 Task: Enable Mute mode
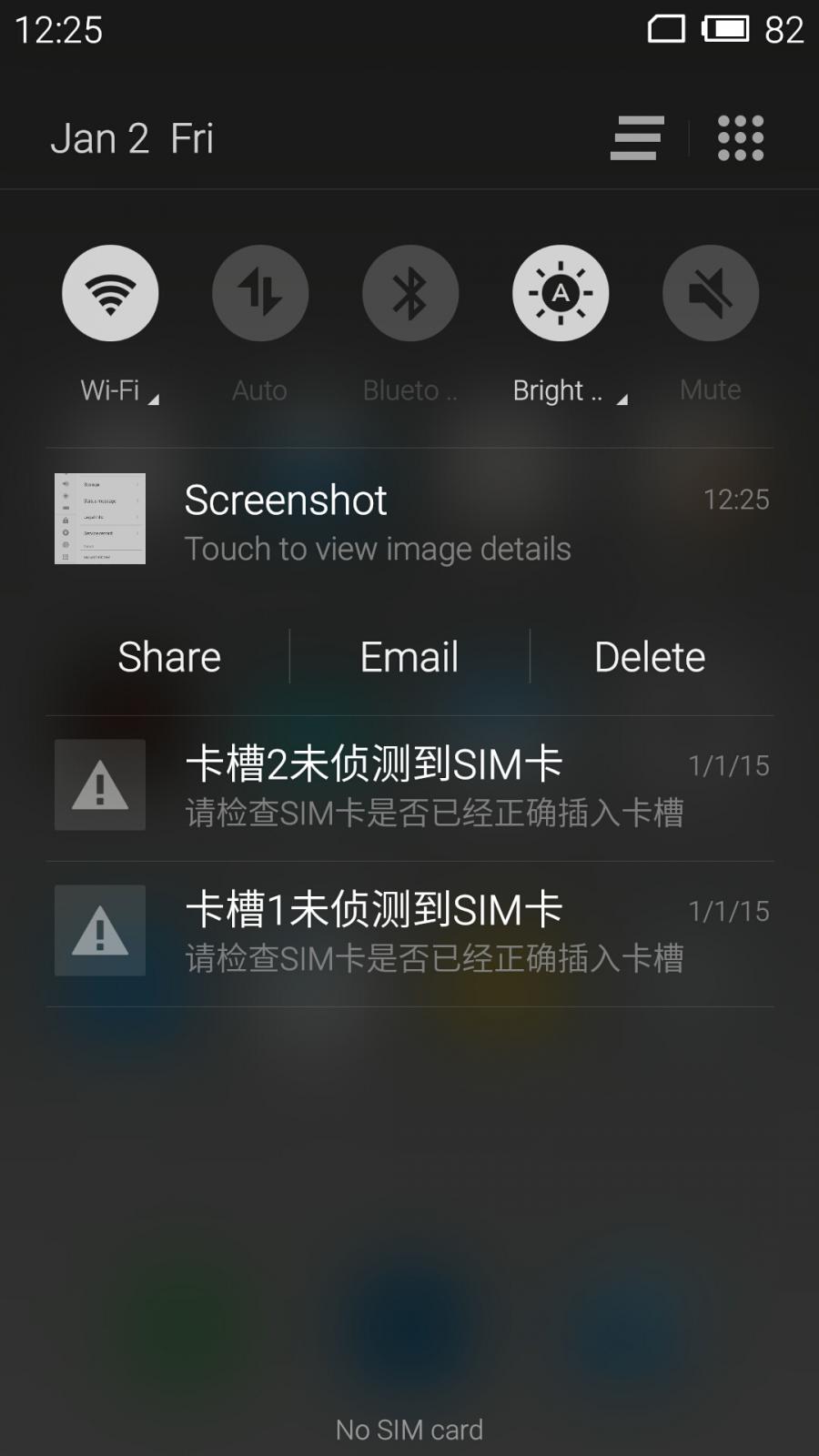tap(711, 293)
